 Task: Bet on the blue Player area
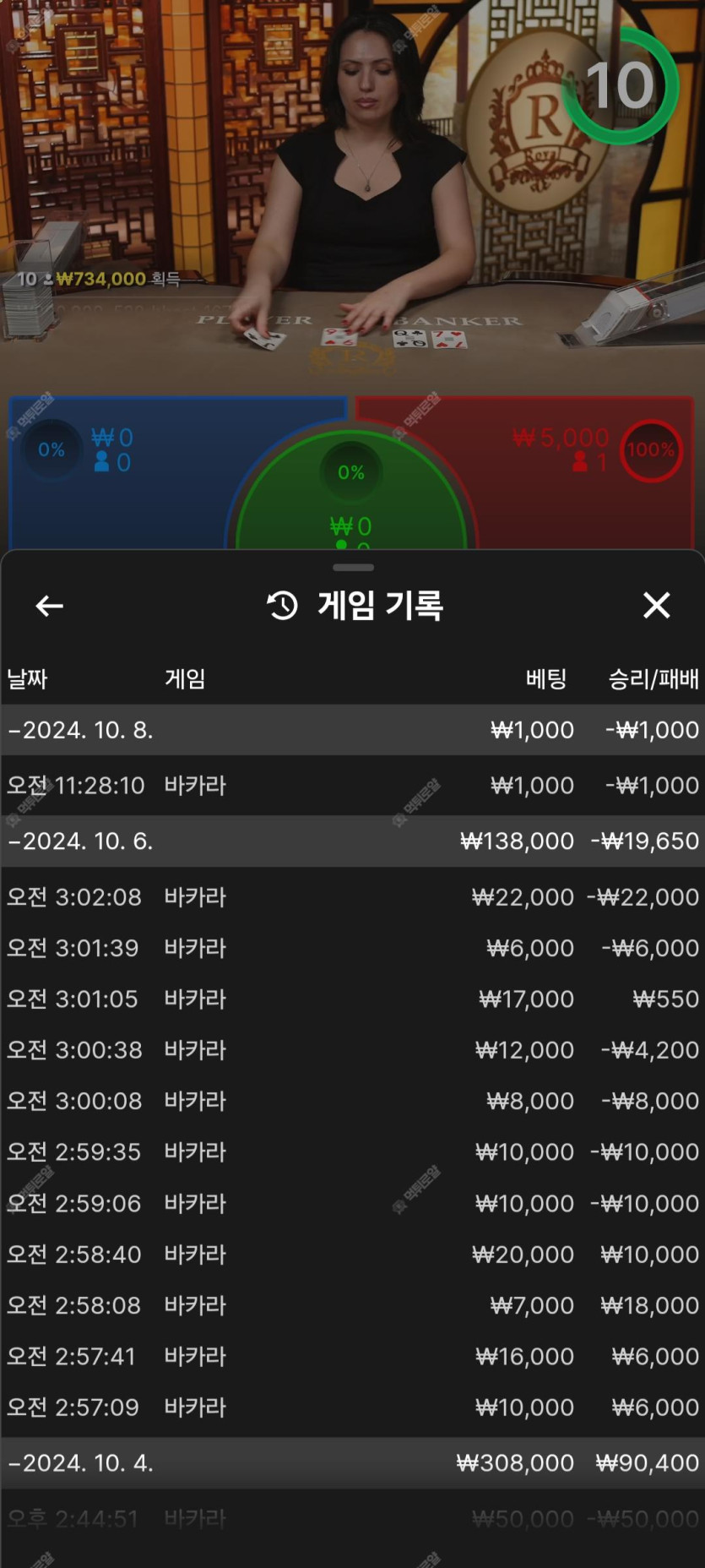tap(118, 498)
